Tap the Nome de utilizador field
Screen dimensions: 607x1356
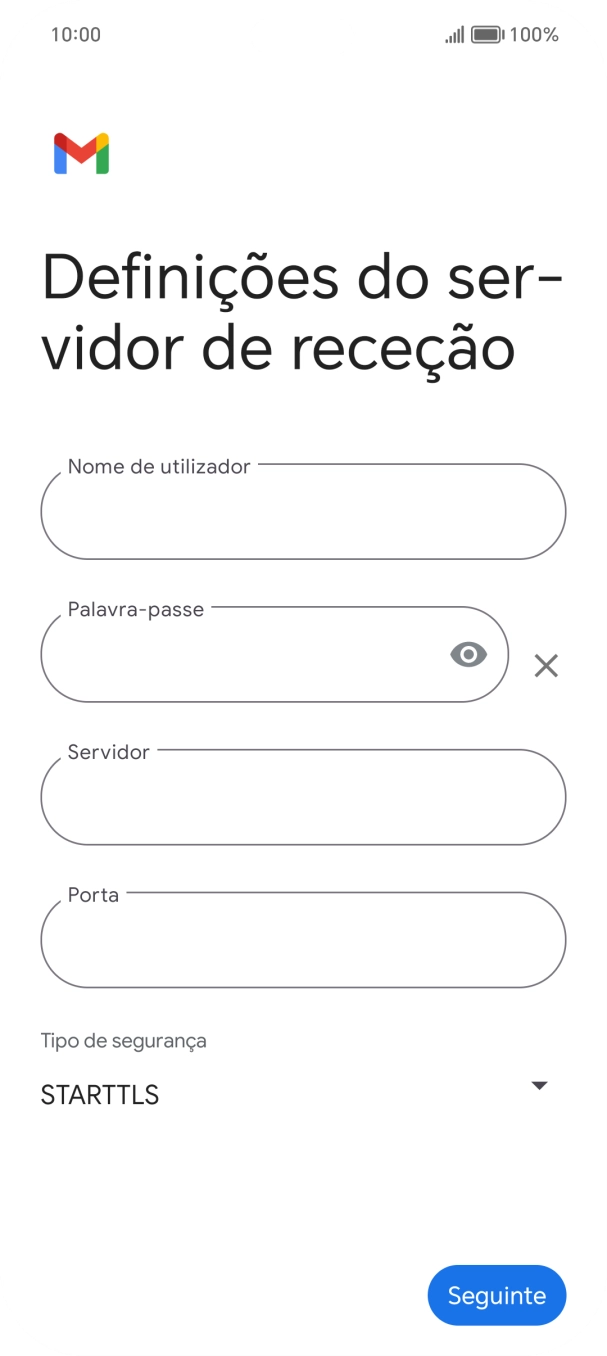coord(303,512)
